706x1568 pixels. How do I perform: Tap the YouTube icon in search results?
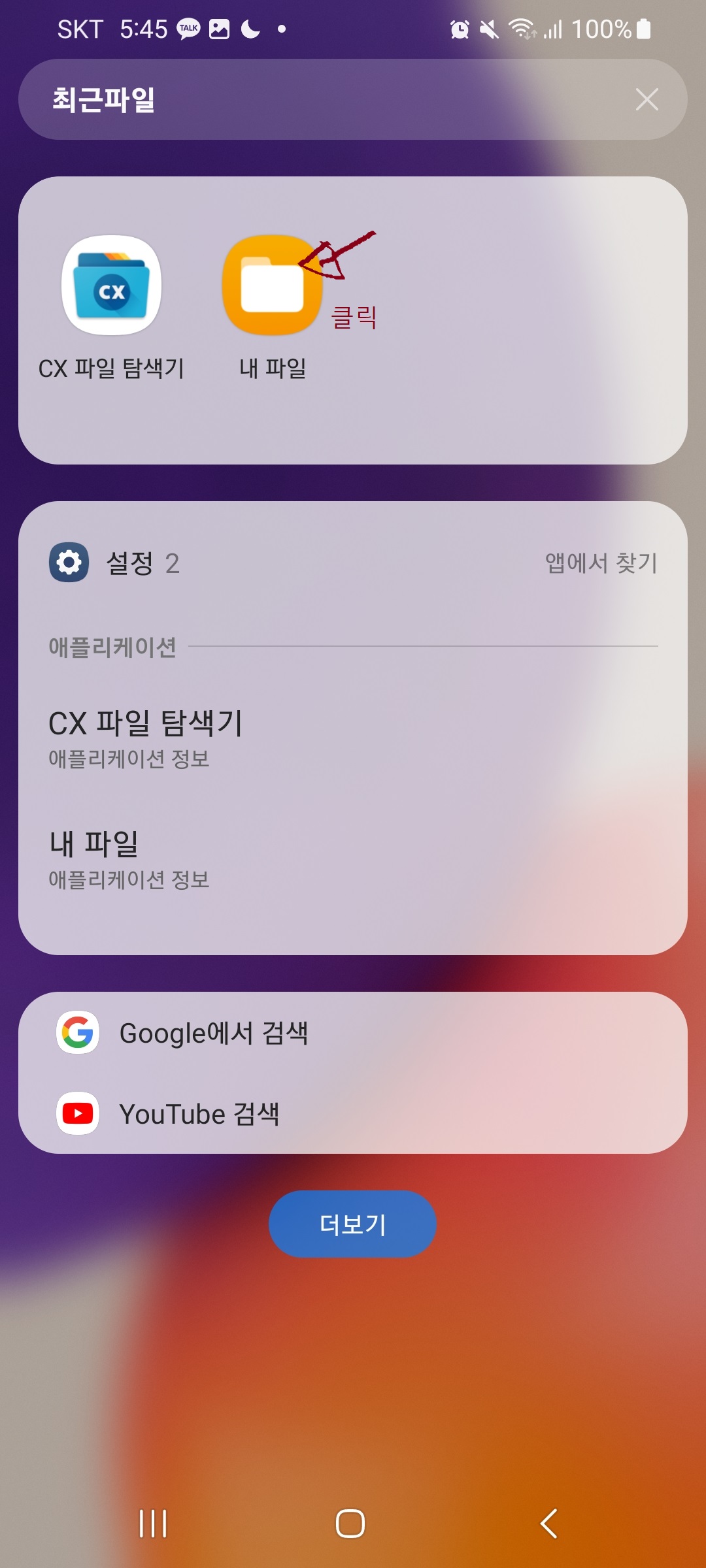[77, 1114]
